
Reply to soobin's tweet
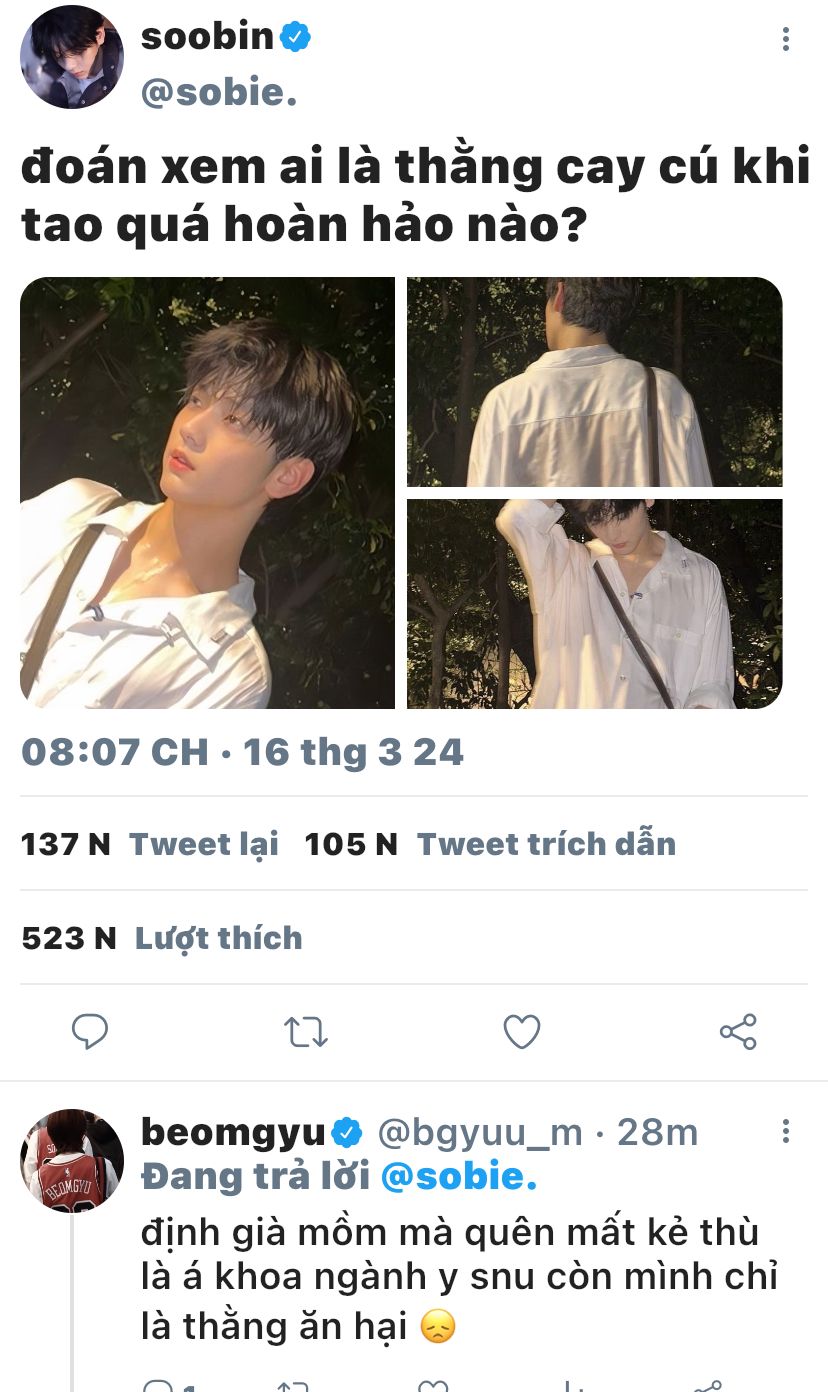pos(90,1031)
